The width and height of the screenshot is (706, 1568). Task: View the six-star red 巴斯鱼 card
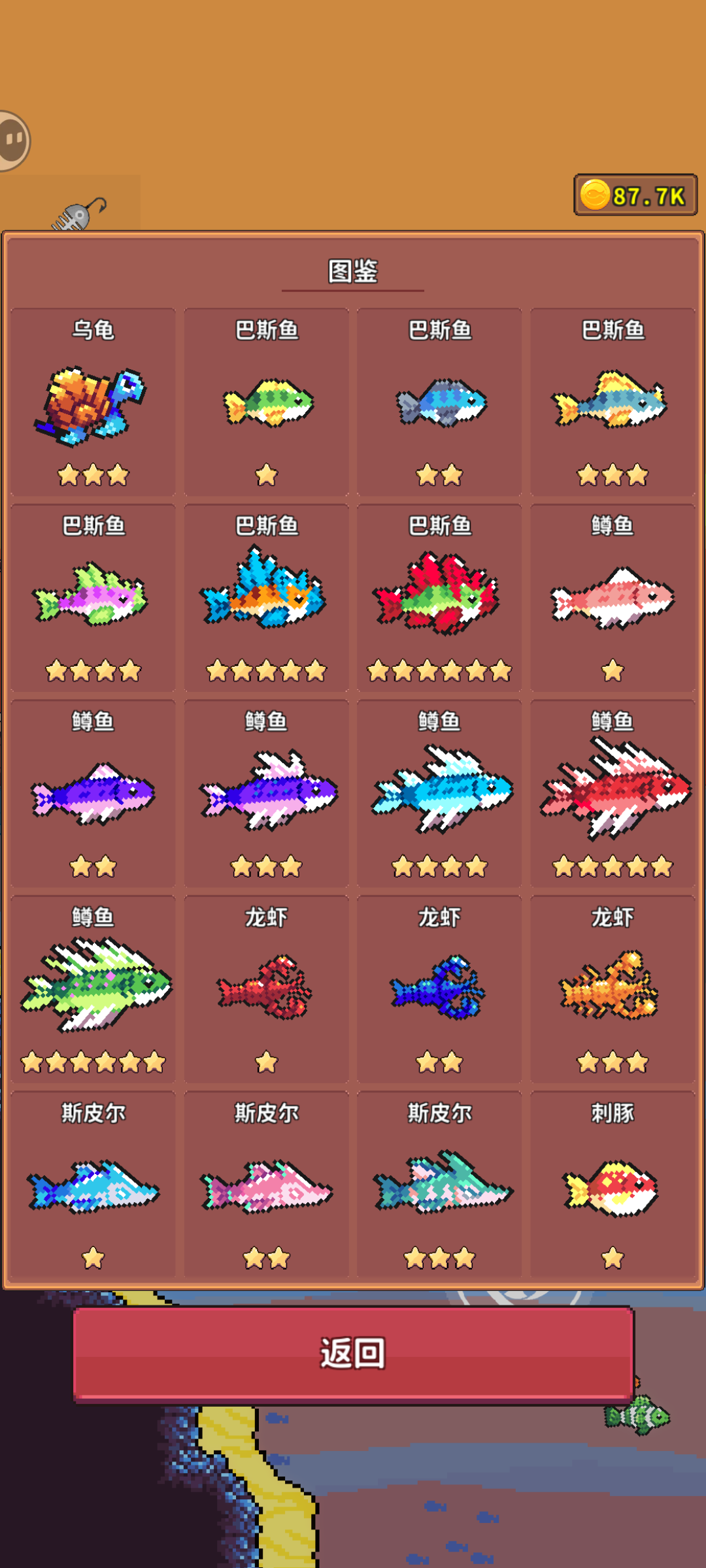(439, 598)
